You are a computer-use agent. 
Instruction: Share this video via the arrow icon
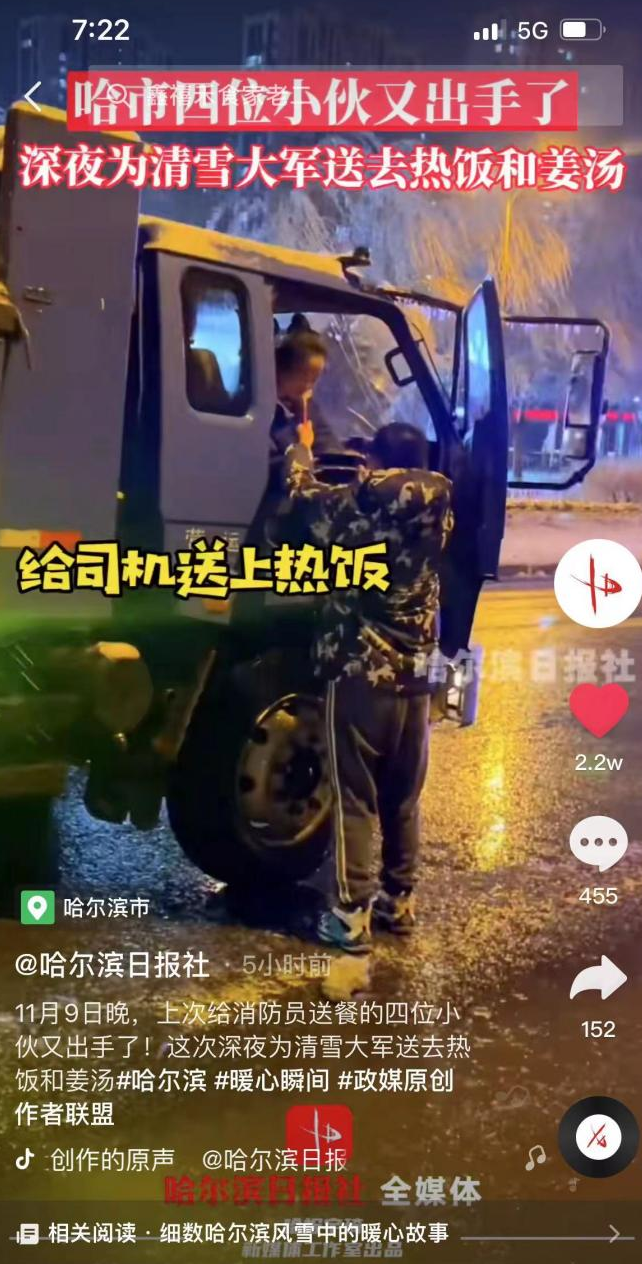point(598,980)
